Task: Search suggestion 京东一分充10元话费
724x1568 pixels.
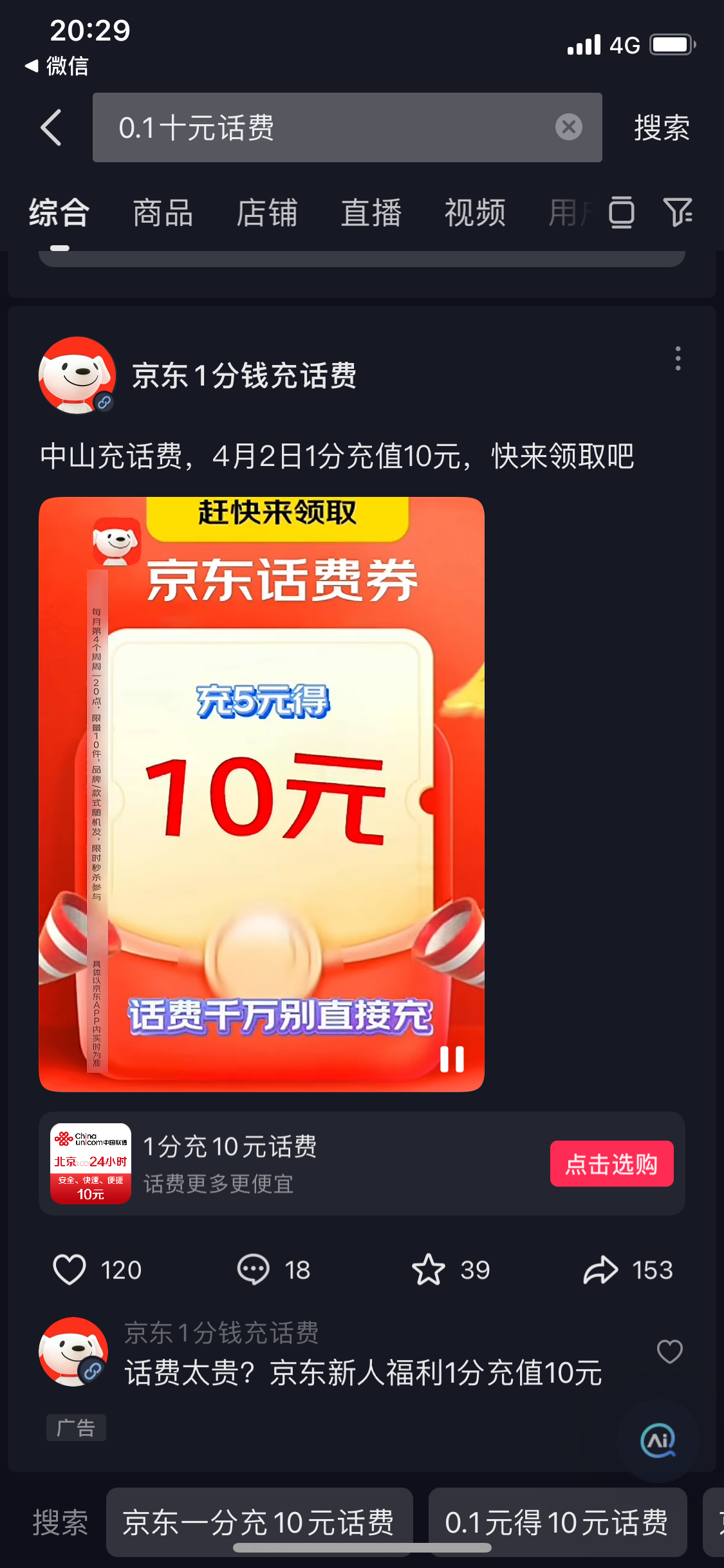Action: pyautogui.click(x=259, y=1522)
